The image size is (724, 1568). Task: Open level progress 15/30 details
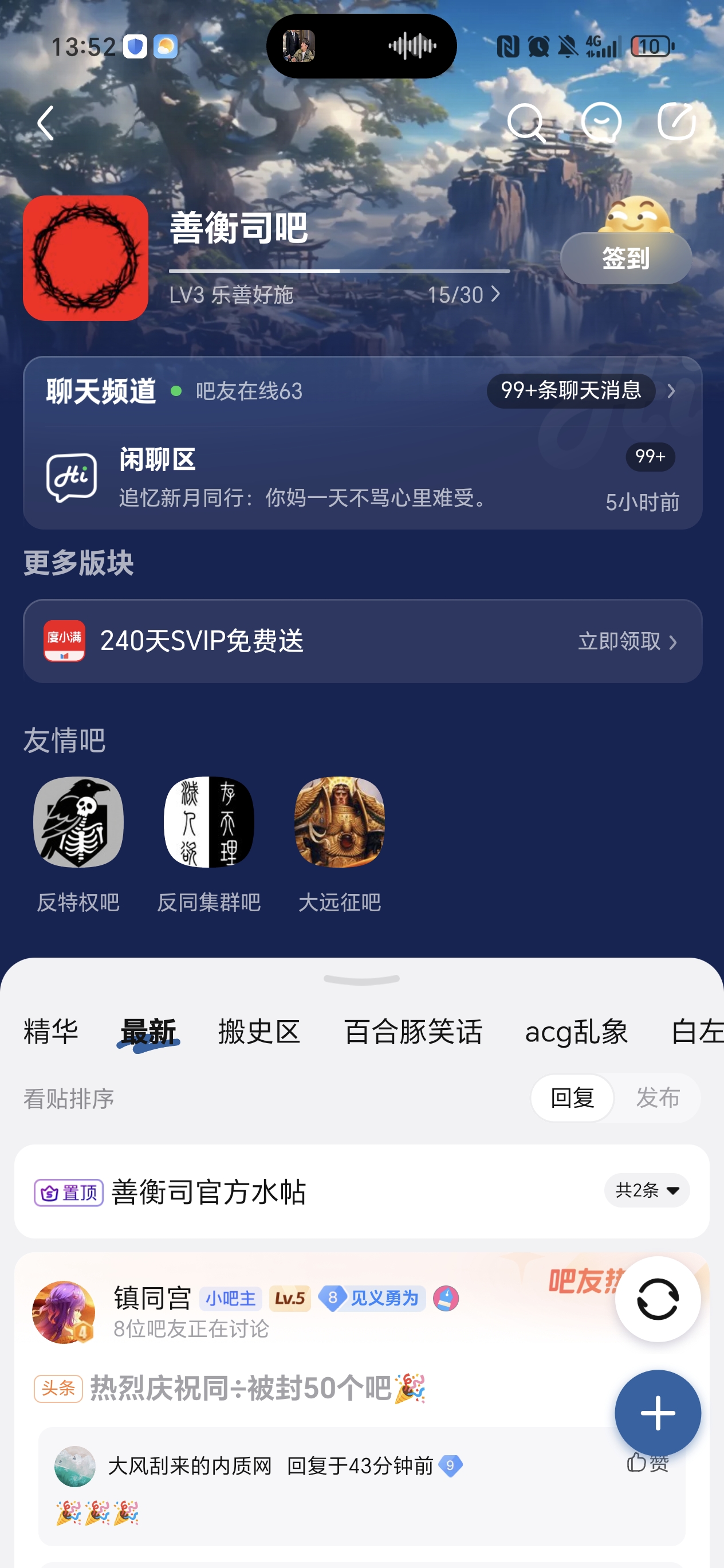(463, 295)
